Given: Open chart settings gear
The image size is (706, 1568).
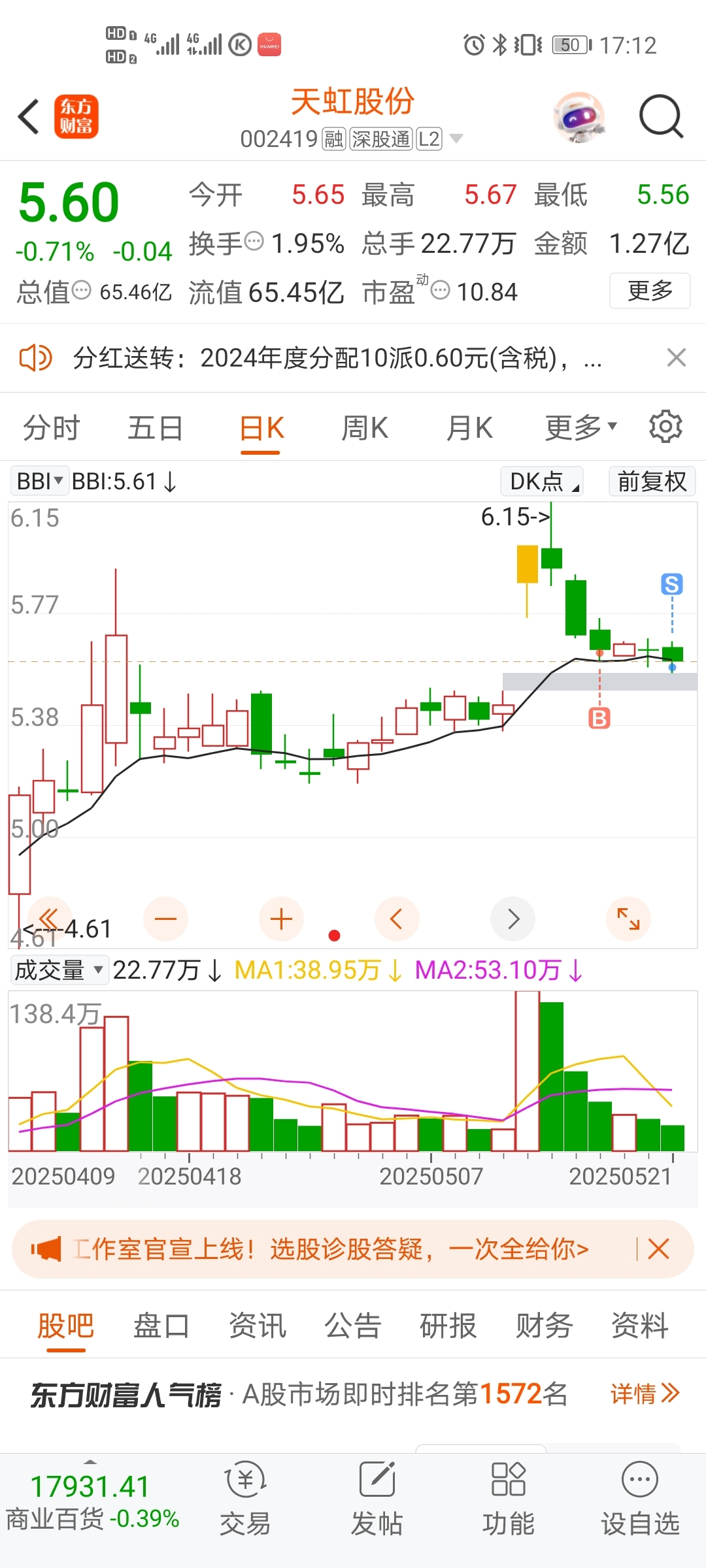Looking at the screenshot, I should 665,427.
